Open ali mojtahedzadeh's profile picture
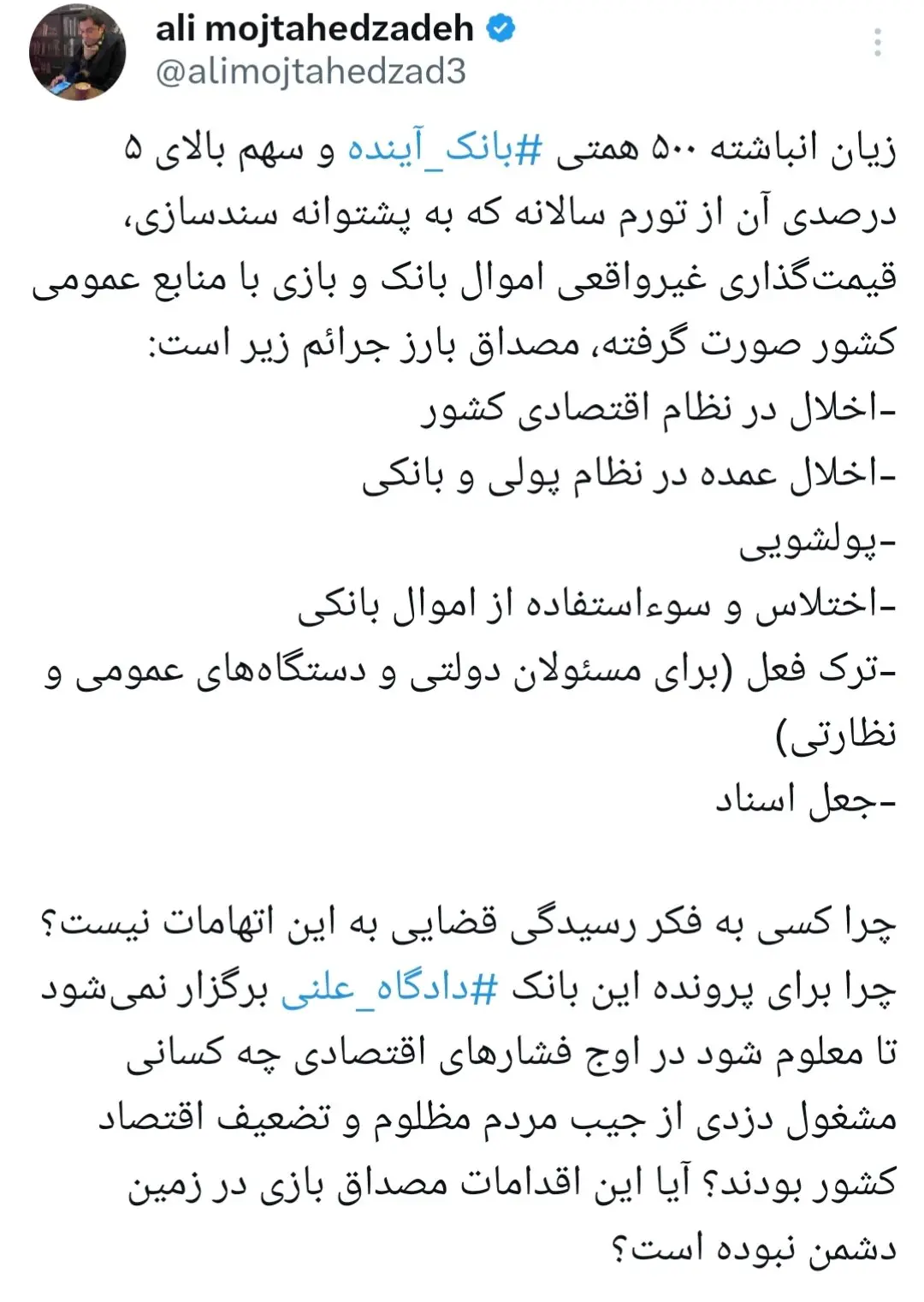The width and height of the screenshot is (924, 1302). pyautogui.click(x=77, y=53)
